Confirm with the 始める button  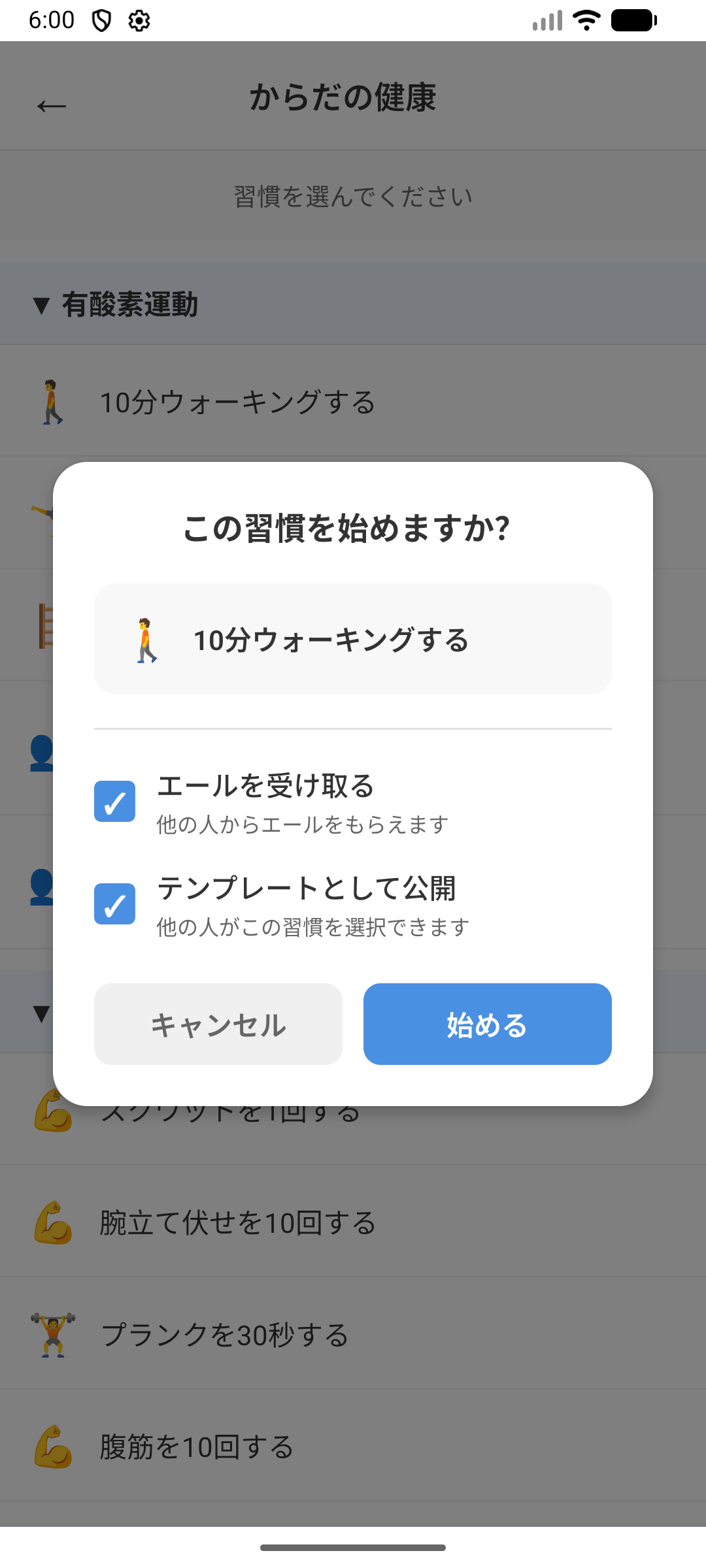[487, 1024]
